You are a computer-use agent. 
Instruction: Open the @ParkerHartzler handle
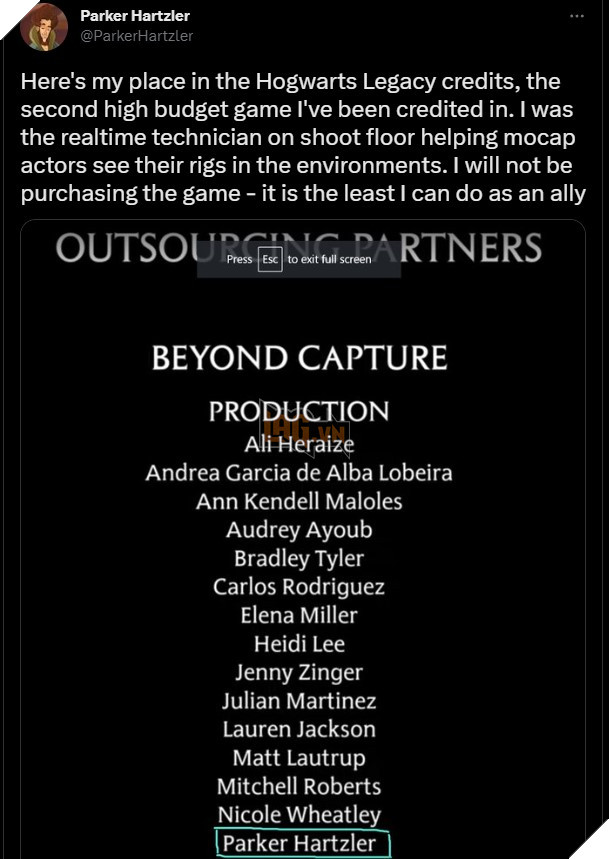pos(137,36)
